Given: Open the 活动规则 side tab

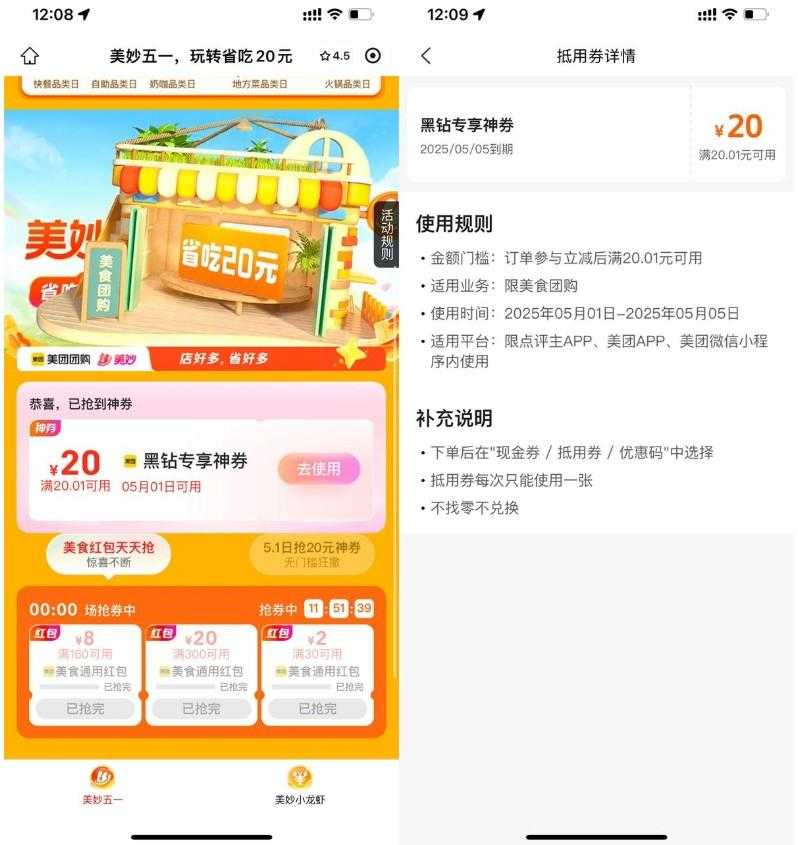Looking at the screenshot, I should pyautogui.click(x=387, y=235).
